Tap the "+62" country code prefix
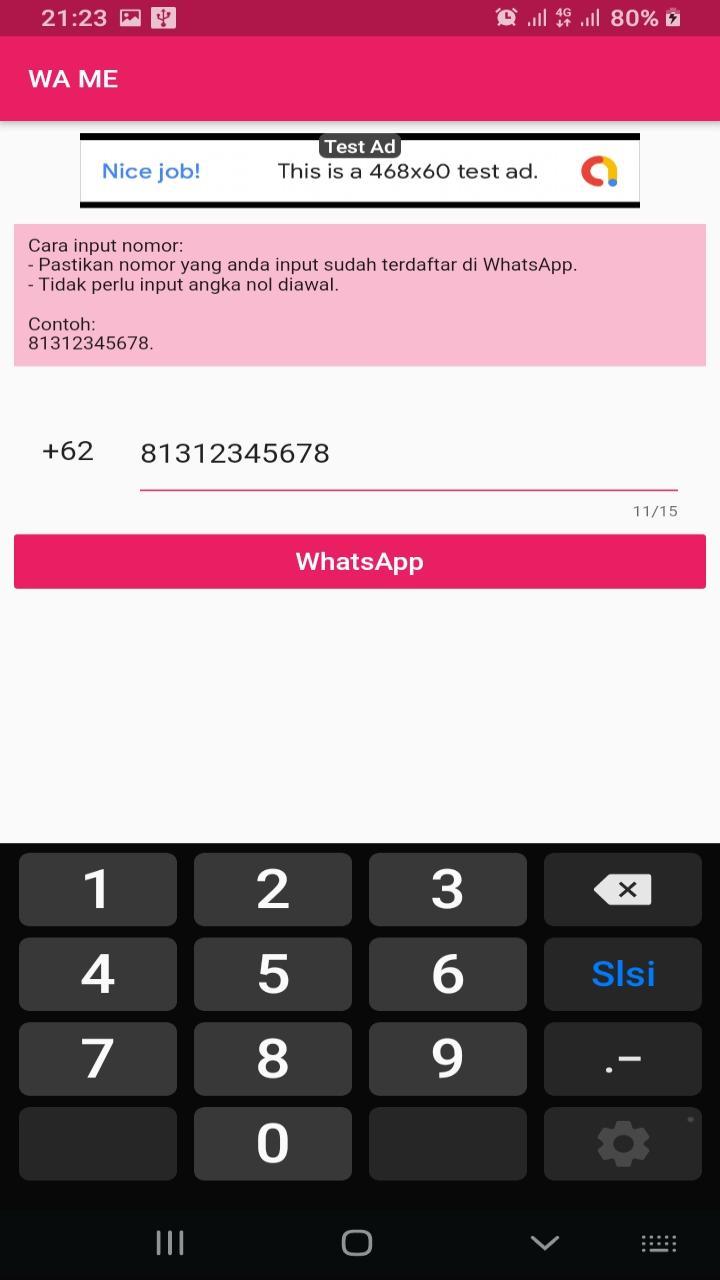The height and width of the screenshot is (1280, 720). (67, 451)
